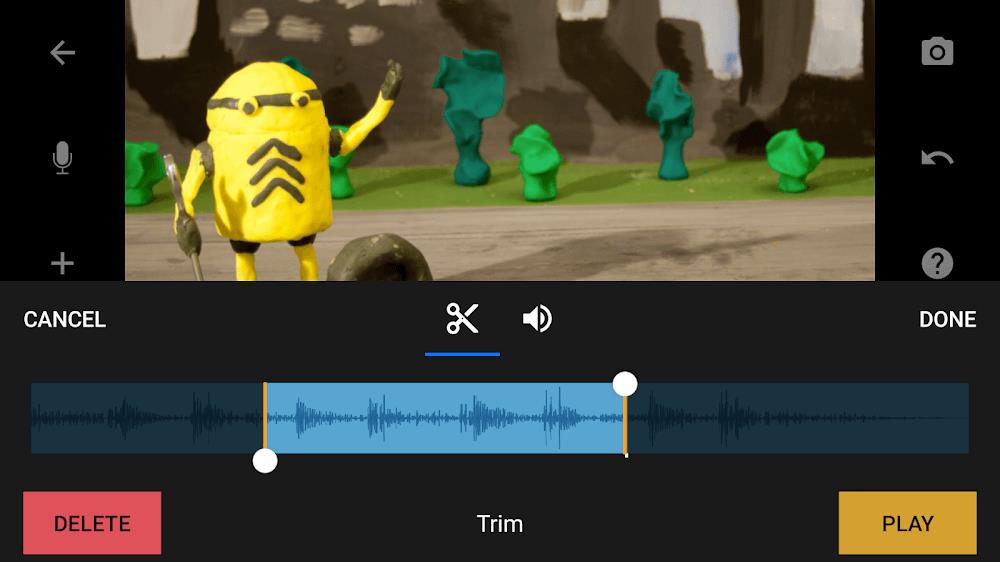Play the trimmed audio

[907, 523]
